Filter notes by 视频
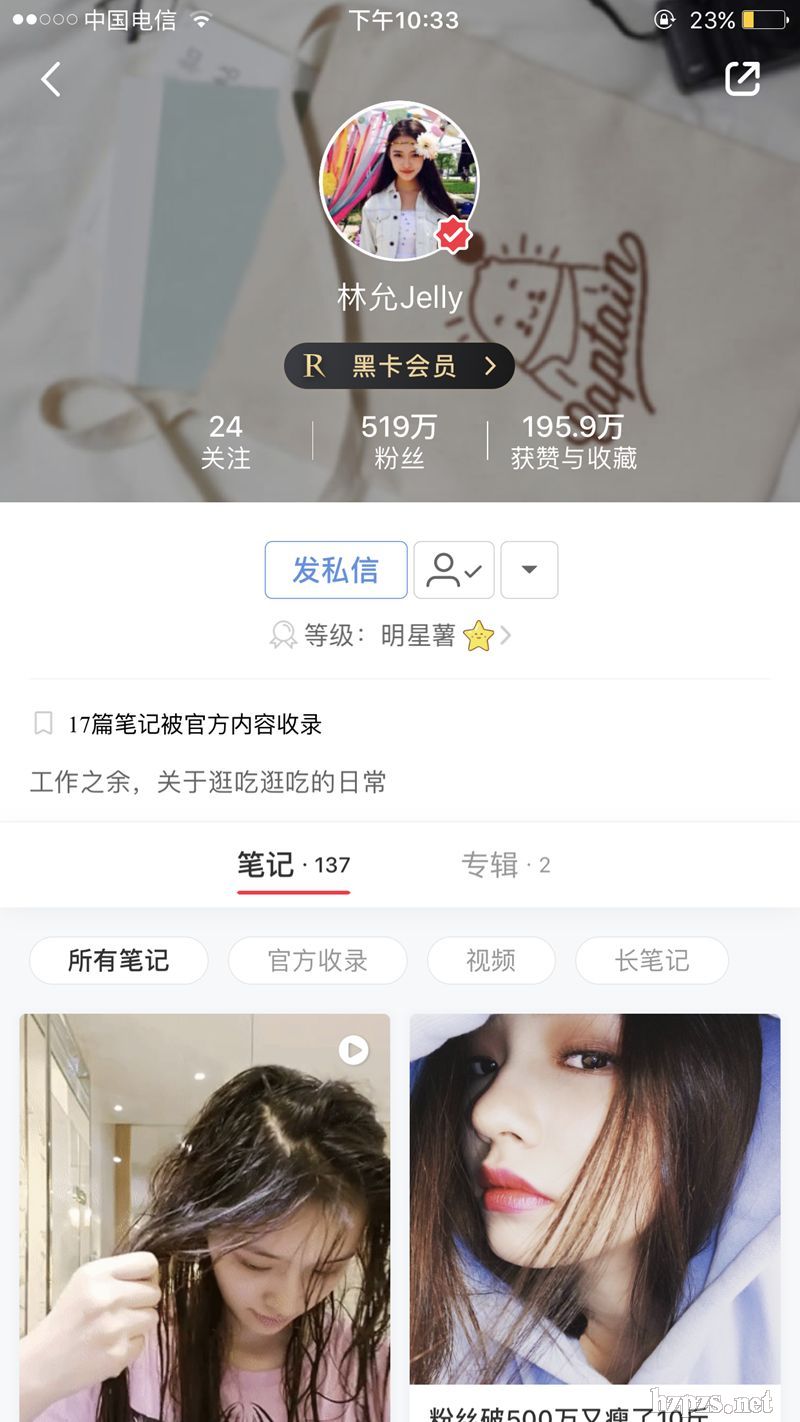800x1422 pixels. pos(490,961)
